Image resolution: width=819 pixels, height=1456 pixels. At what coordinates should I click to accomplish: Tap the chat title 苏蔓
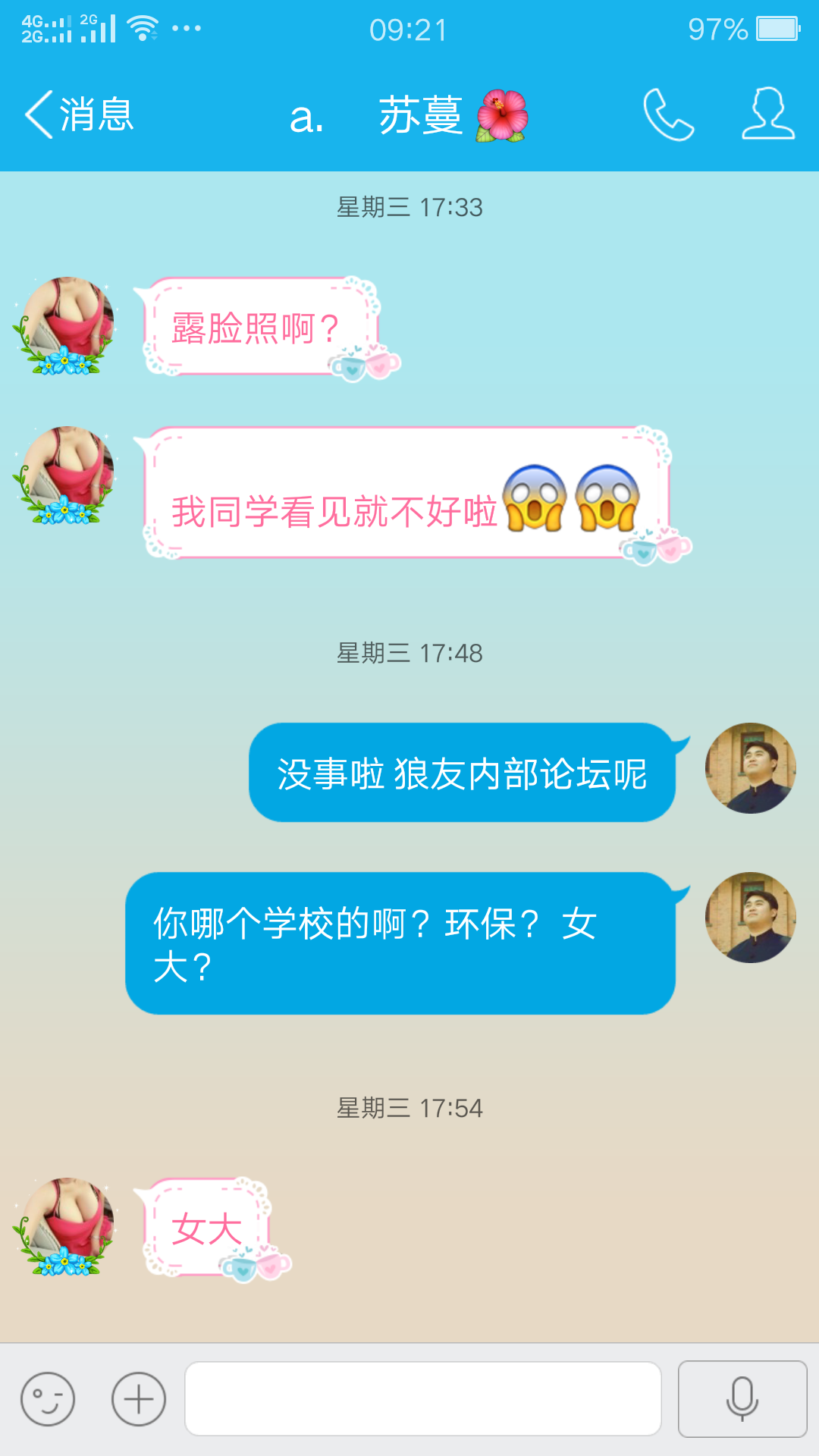tap(419, 118)
